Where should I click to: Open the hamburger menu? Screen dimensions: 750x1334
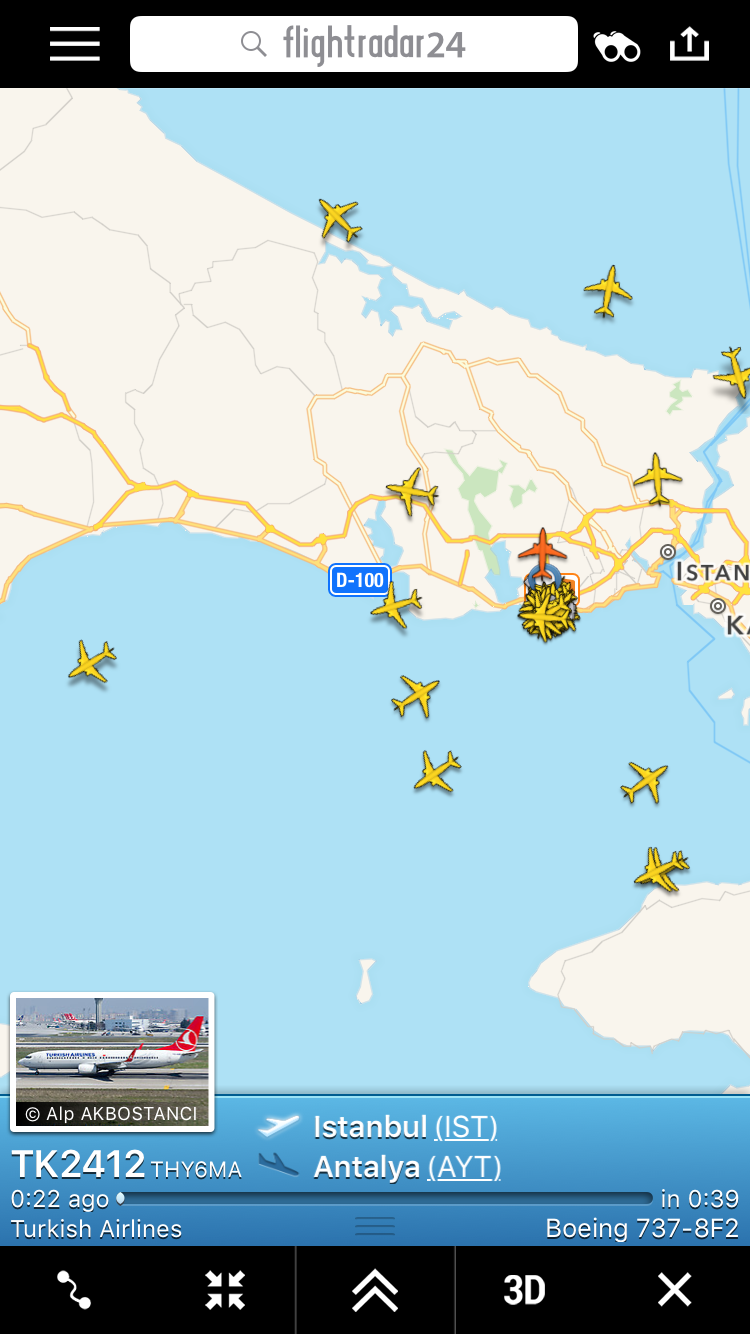pyautogui.click(x=75, y=44)
